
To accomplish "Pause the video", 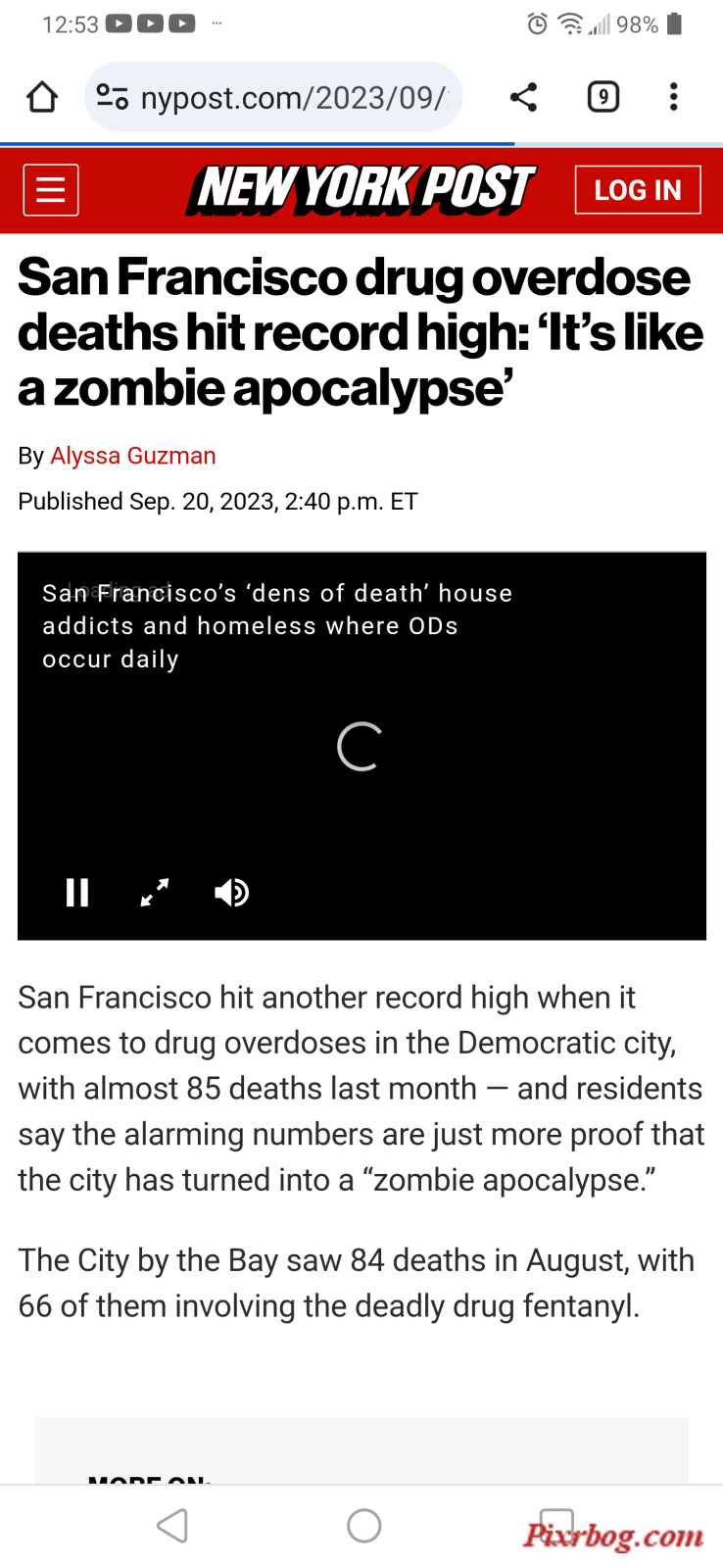I will click(x=77, y=893).
